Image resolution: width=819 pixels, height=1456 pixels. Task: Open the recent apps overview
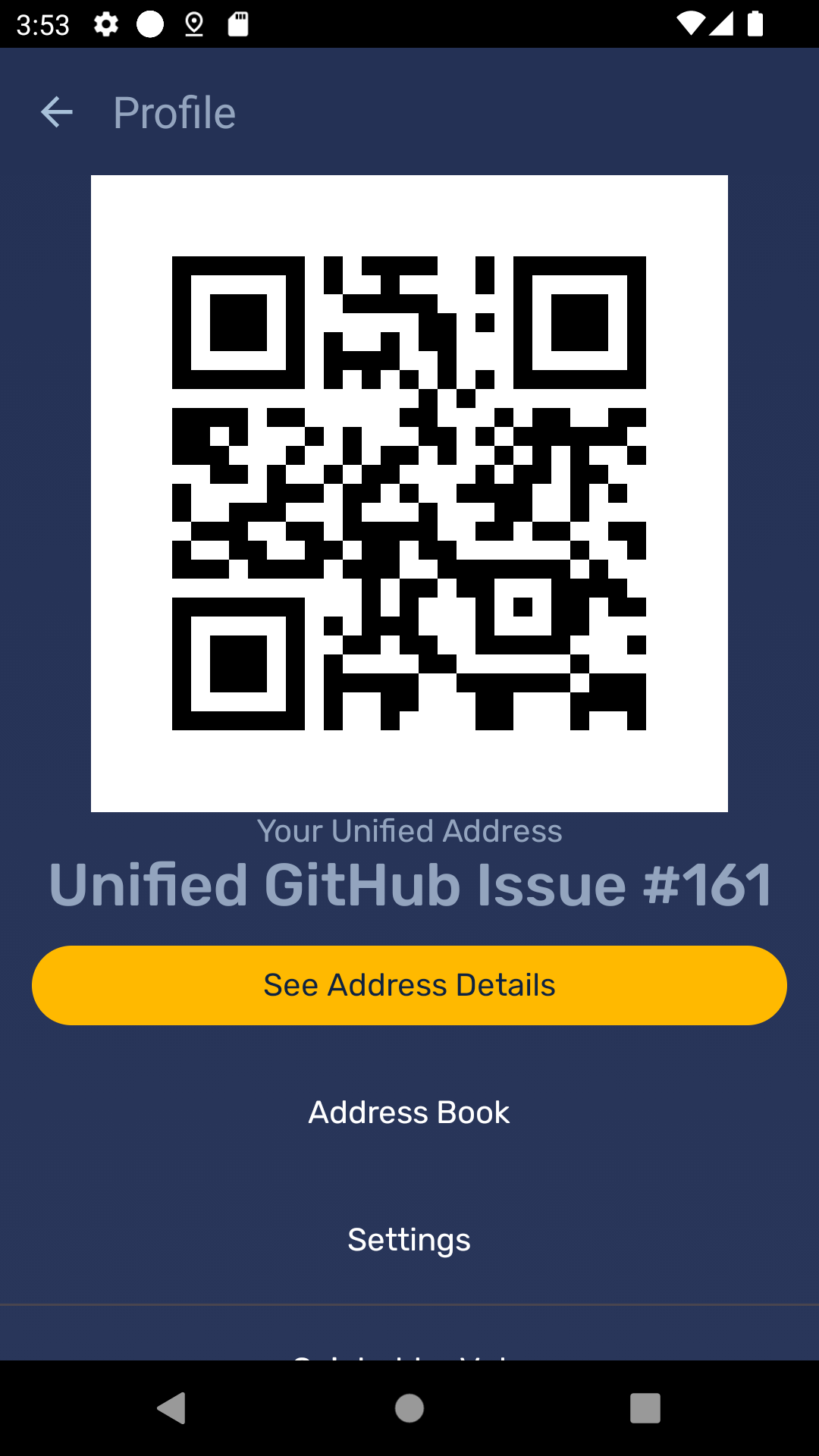pos(645,1408)
